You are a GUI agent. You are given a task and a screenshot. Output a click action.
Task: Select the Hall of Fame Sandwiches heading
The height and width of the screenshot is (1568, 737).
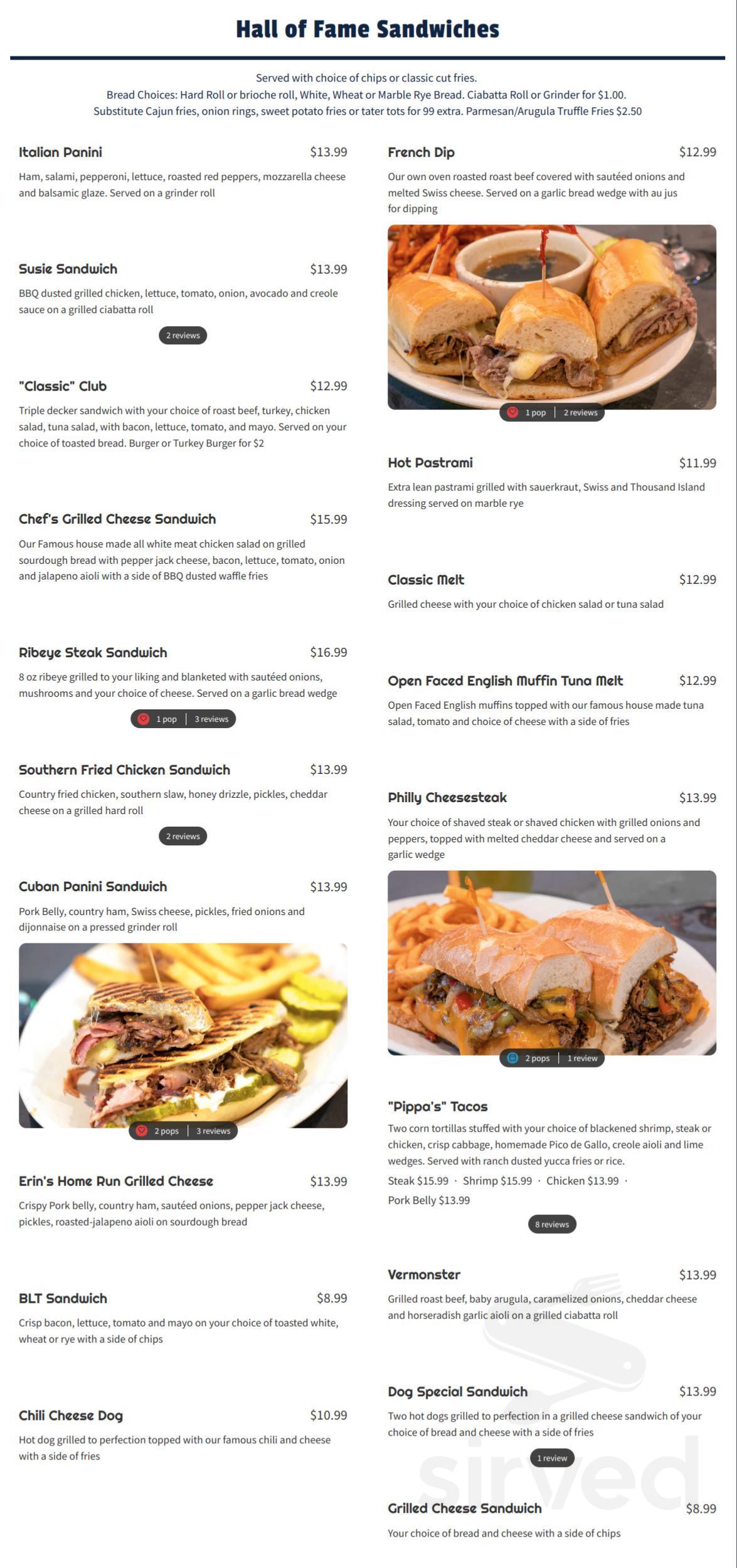pyautogui.click(x=368, y=28)
